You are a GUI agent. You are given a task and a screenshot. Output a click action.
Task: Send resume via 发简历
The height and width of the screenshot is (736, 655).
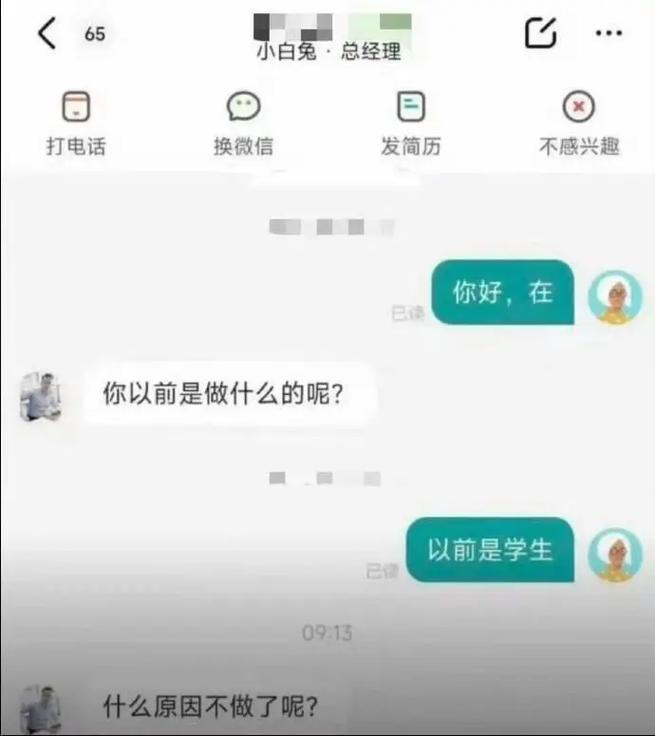pyautogui.click(x=410, y=123)
